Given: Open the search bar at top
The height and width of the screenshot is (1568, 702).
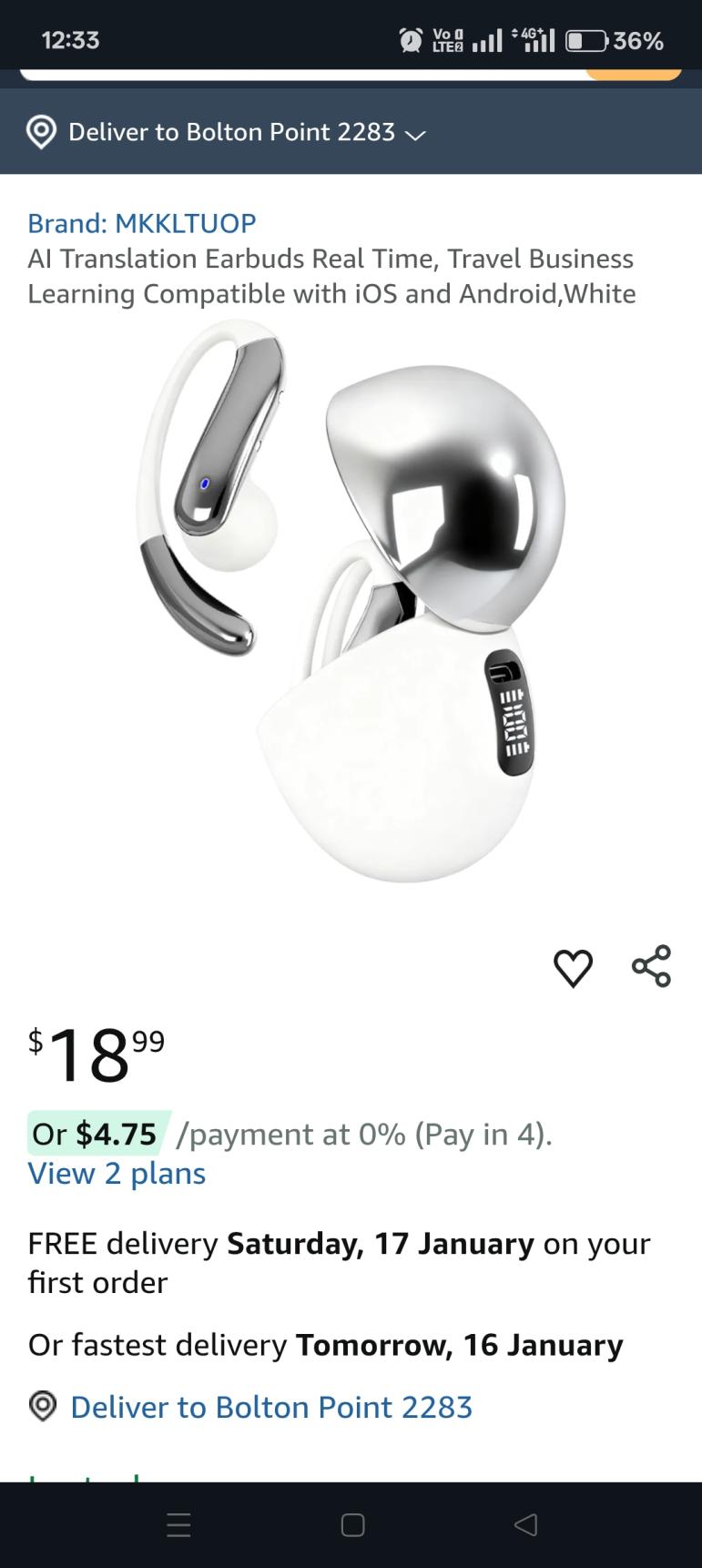Looking at the screenshot, I should click(300, 73).
